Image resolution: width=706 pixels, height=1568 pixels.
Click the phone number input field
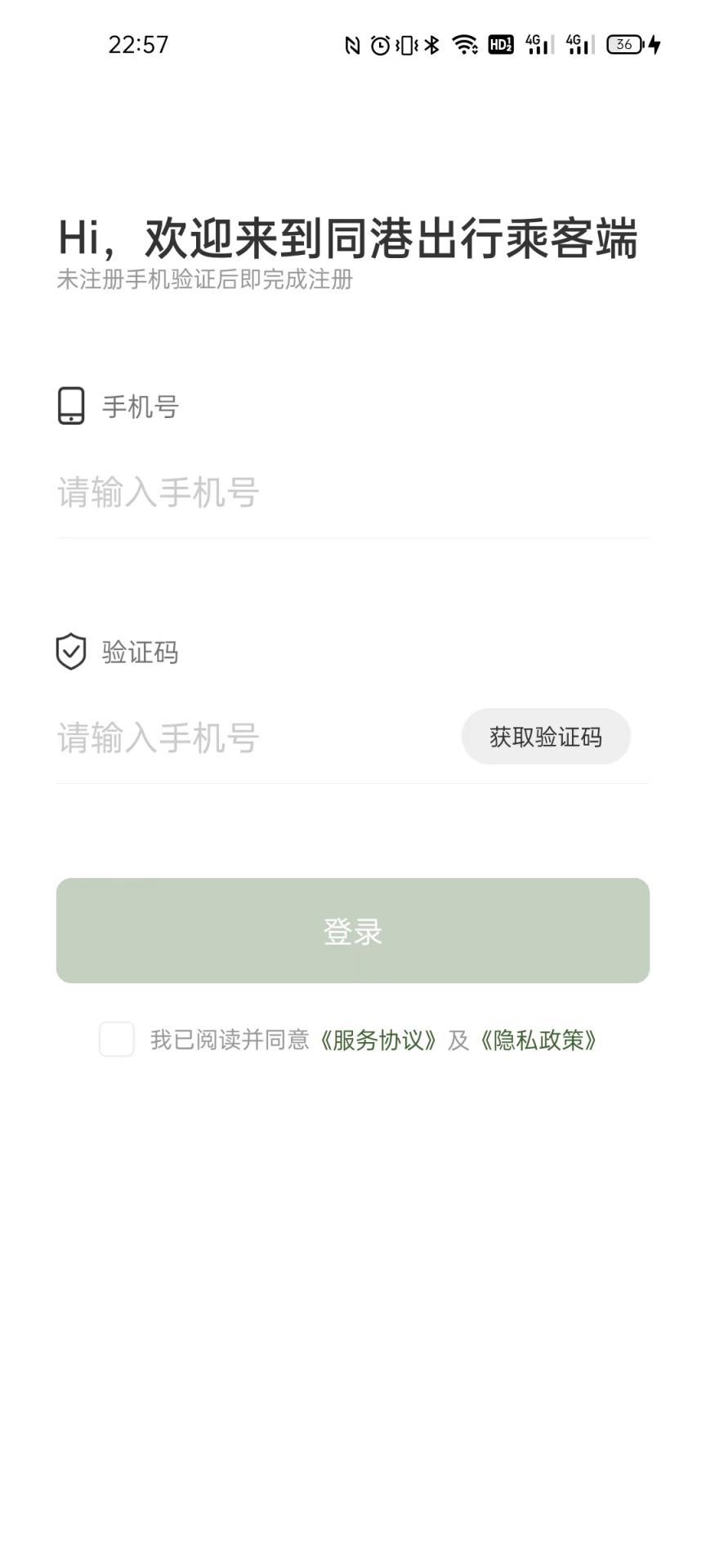pos(245,492)
